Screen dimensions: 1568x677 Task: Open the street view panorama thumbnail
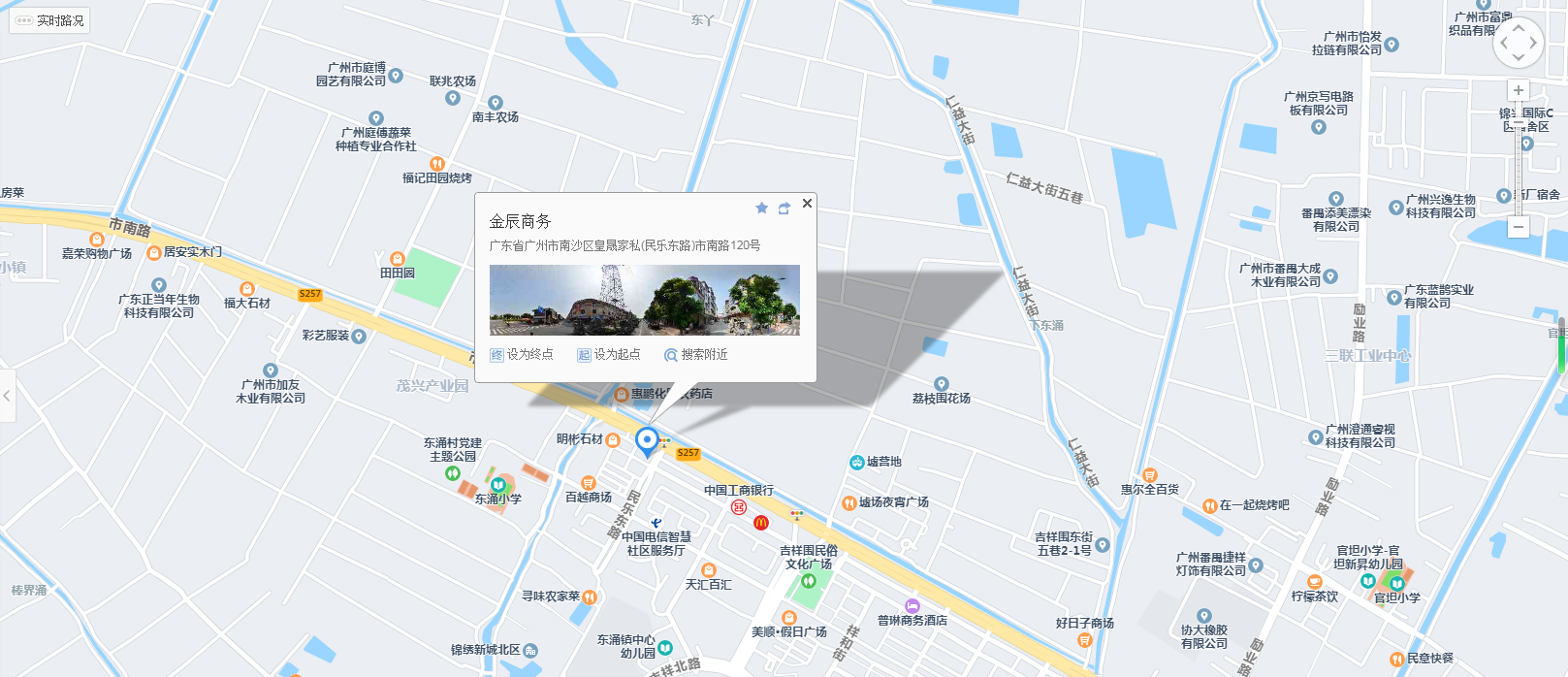click(644, 300)
